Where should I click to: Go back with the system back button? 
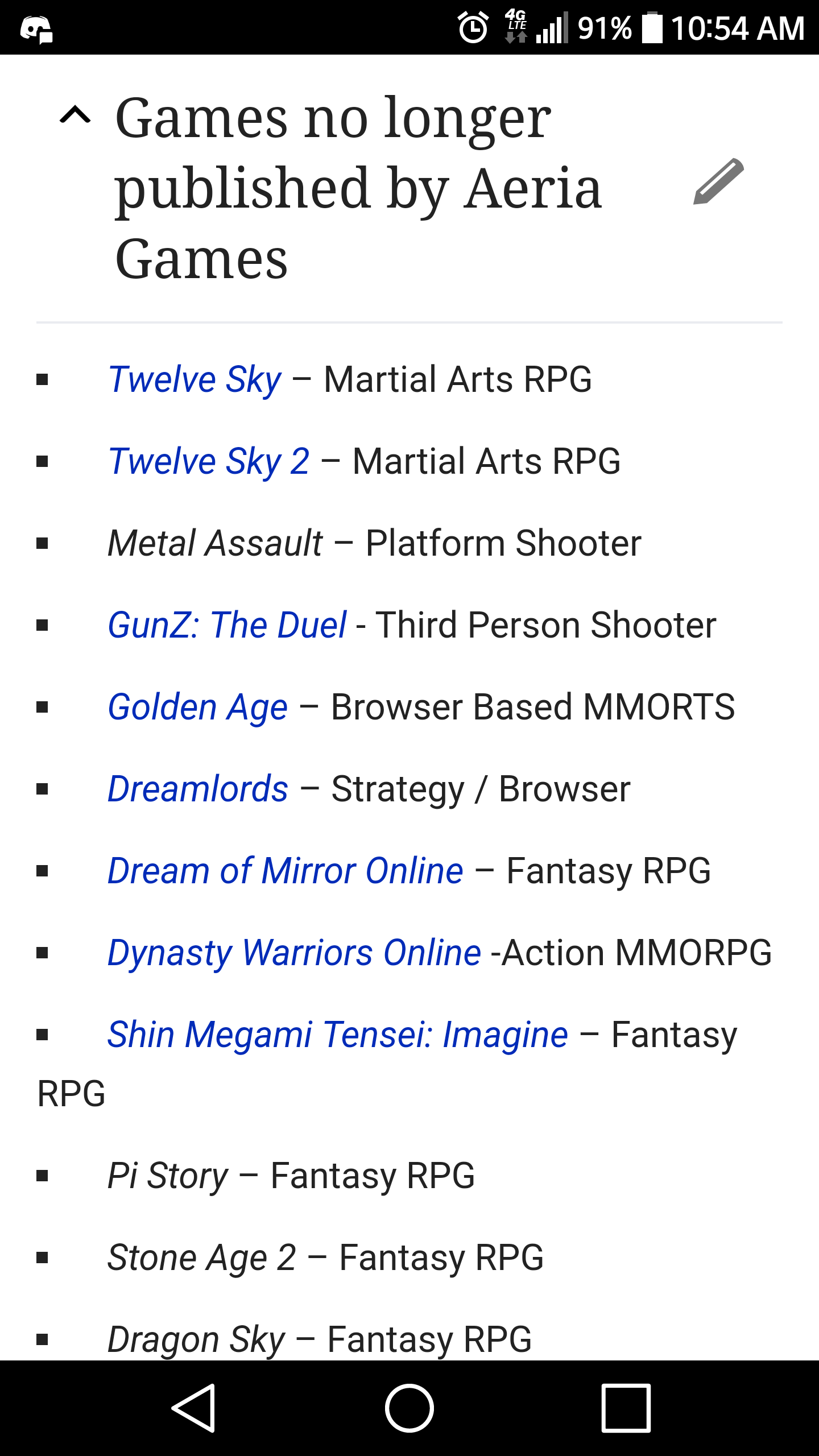[193, 1408]
